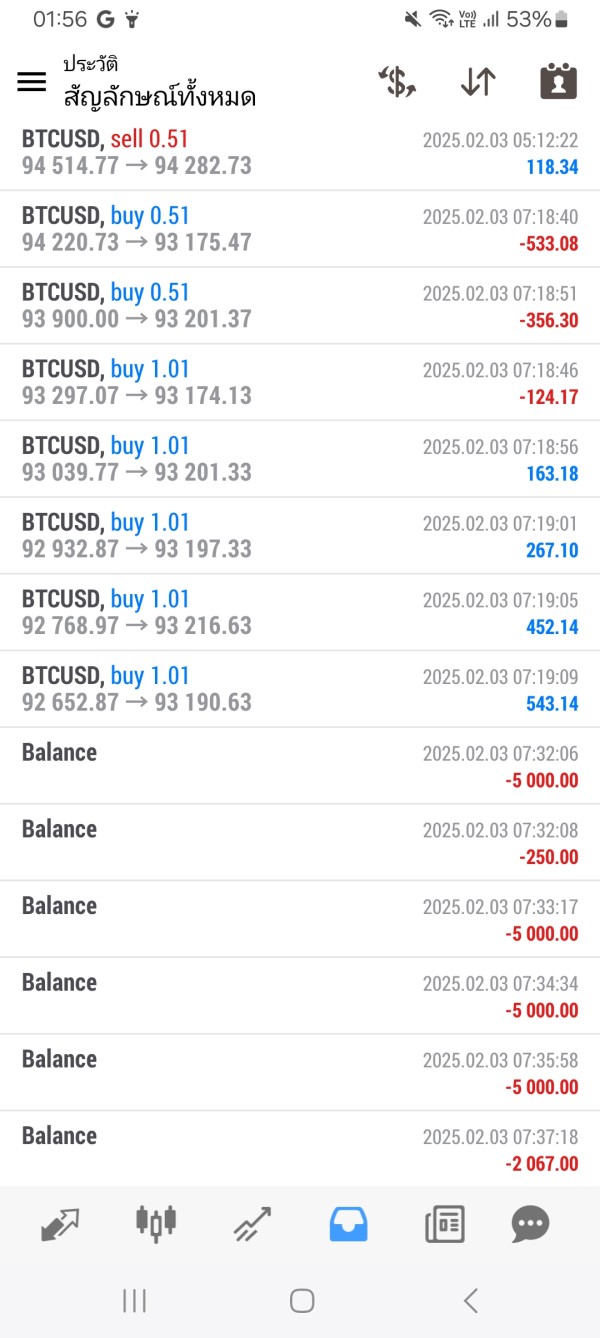Viewport: 600px width, 1338px height.
Task: Expand the BTCUSD buy trade losing -533.08
Action: coord(300,229)
